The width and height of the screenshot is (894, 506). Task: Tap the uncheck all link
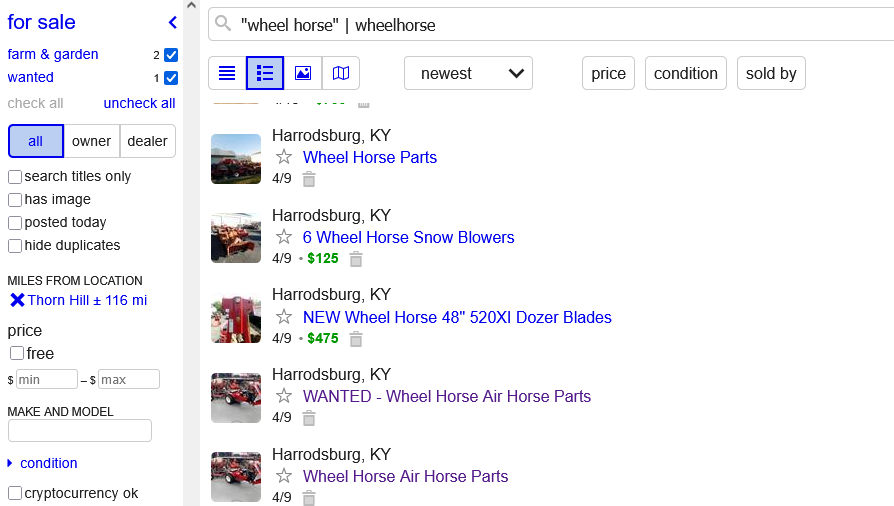point(139,103)
